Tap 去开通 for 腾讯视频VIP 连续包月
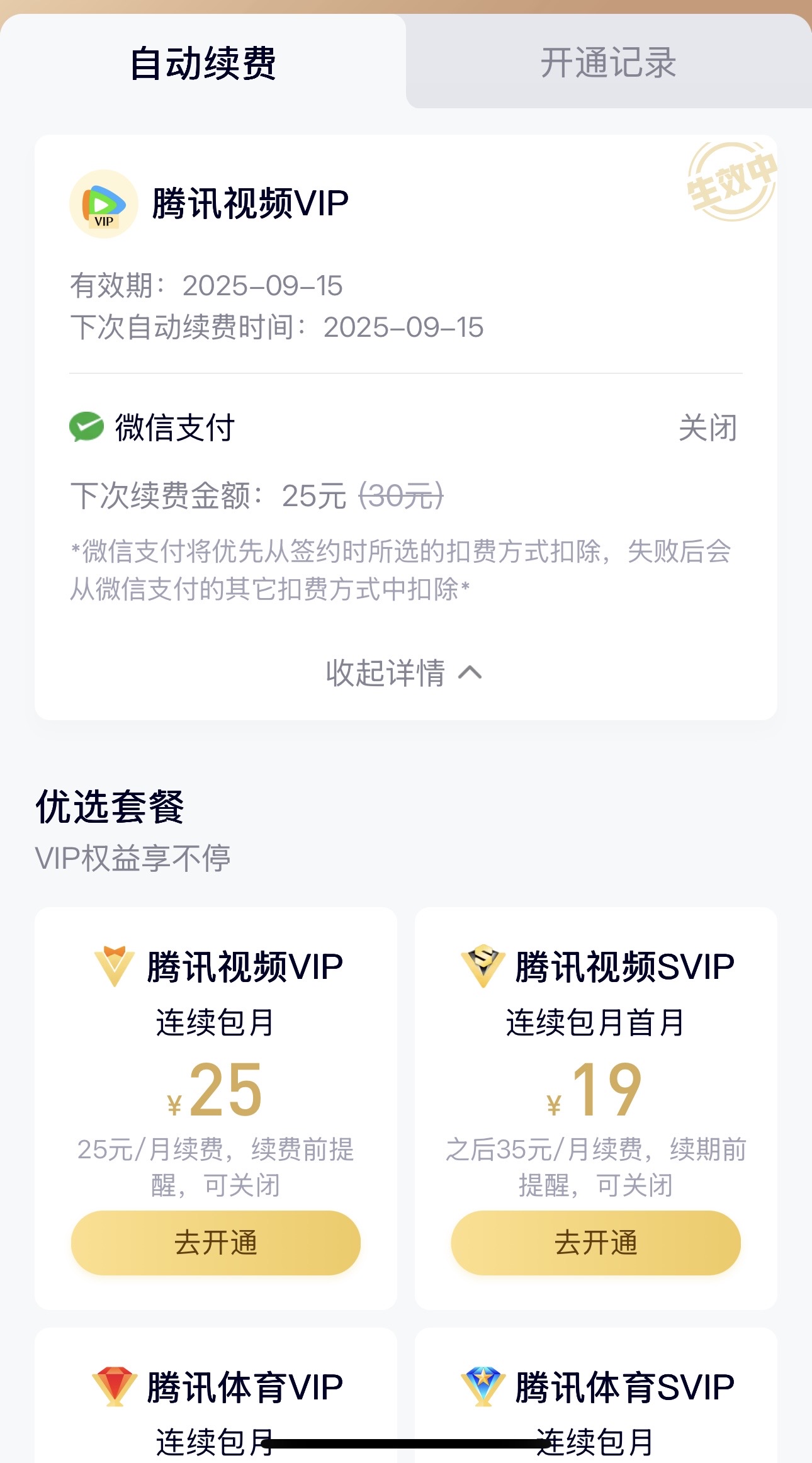Viewport: 812px width, 1463px height. [x=216, y=1243]
